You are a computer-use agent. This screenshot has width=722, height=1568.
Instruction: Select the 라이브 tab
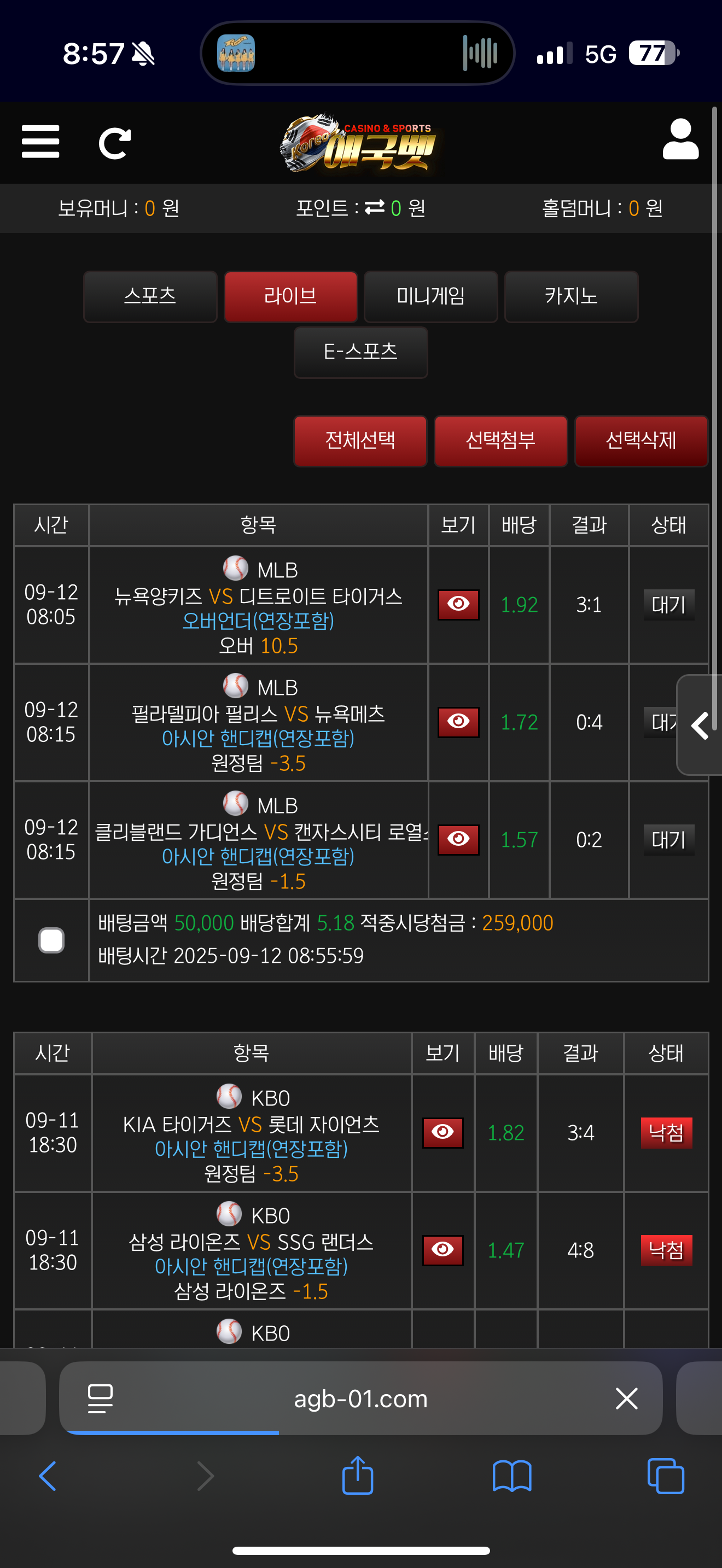click(290, 296)
